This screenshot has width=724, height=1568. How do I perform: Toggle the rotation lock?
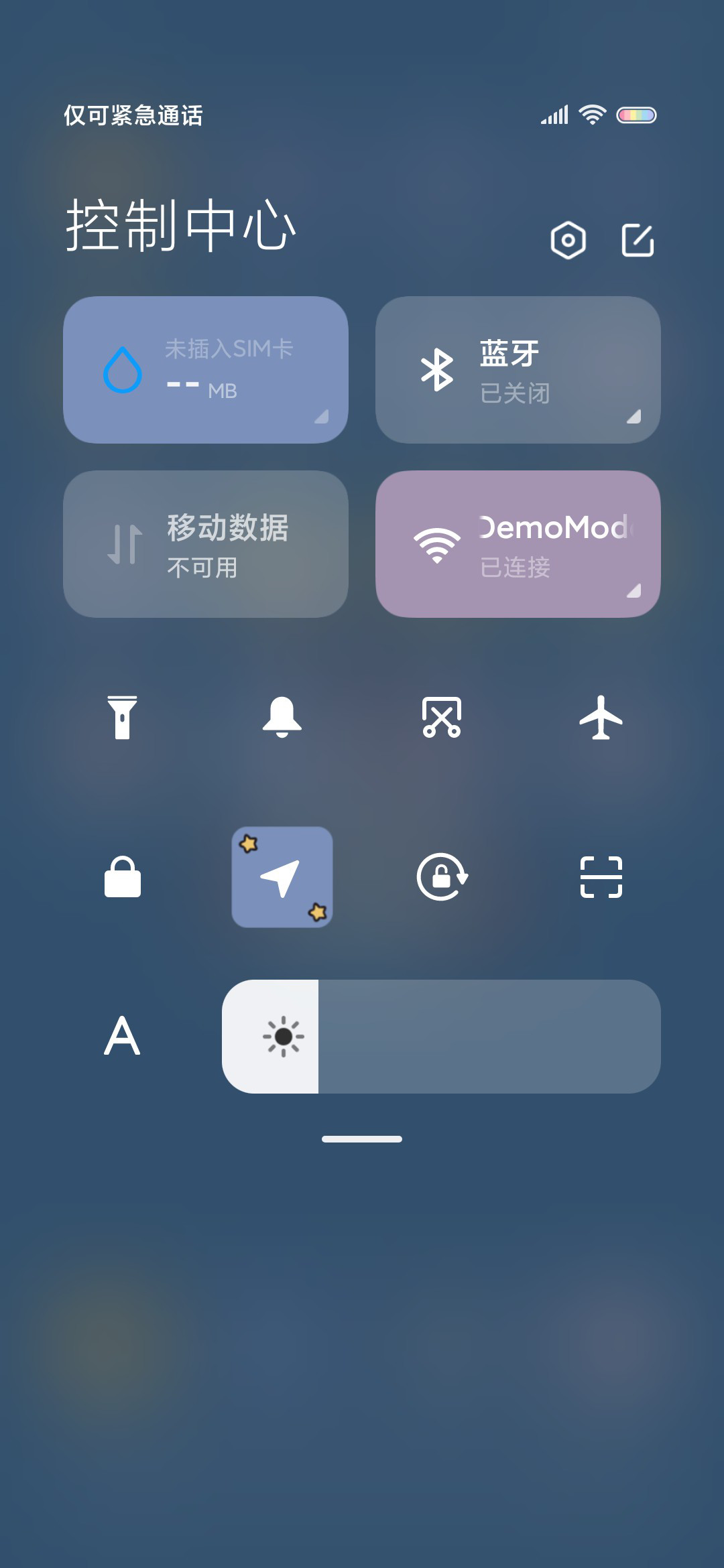click(442, 876)
